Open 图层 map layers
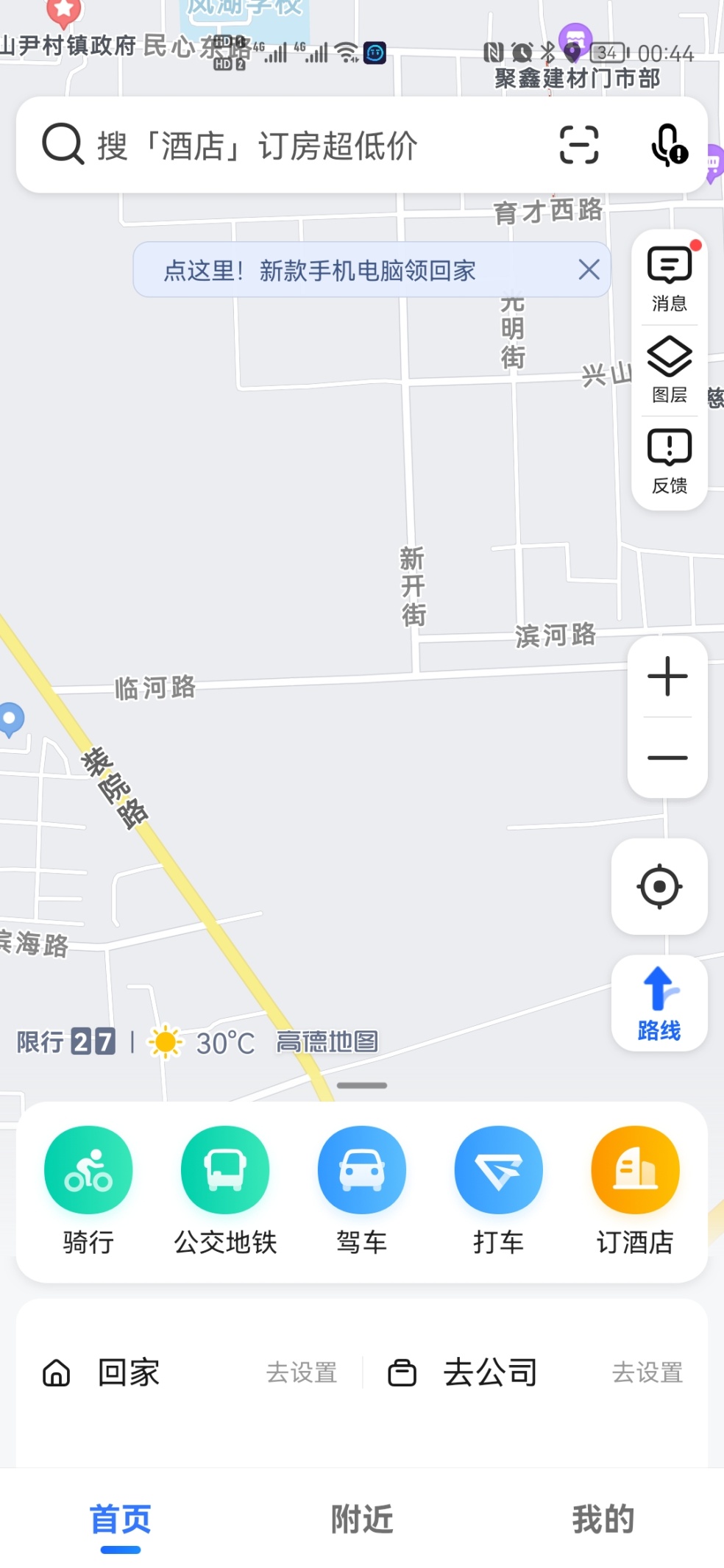The height and width of the screenshot is (1568, 724). pyautogui.click(x=670, y=370)
